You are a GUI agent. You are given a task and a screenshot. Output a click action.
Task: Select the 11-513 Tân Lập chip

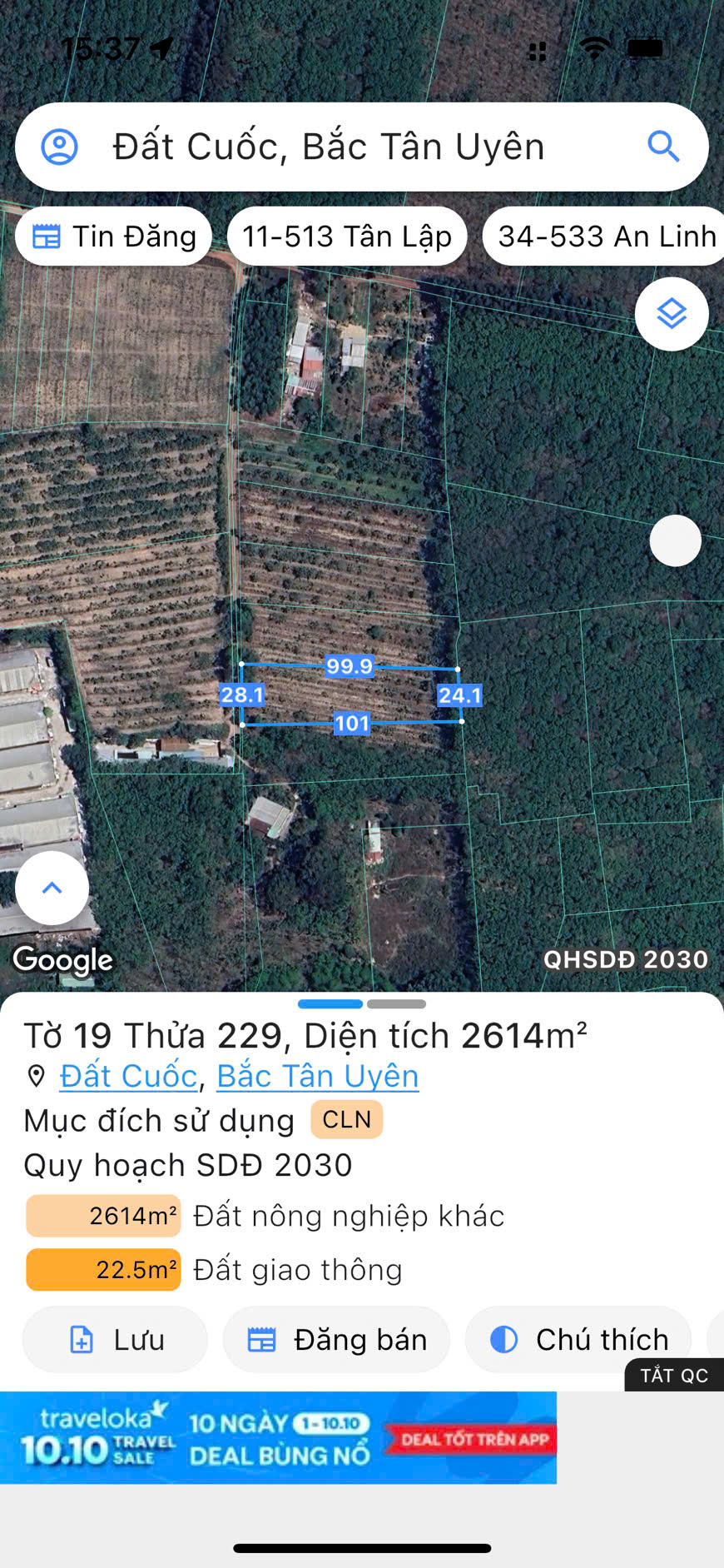tap(347, 236)
